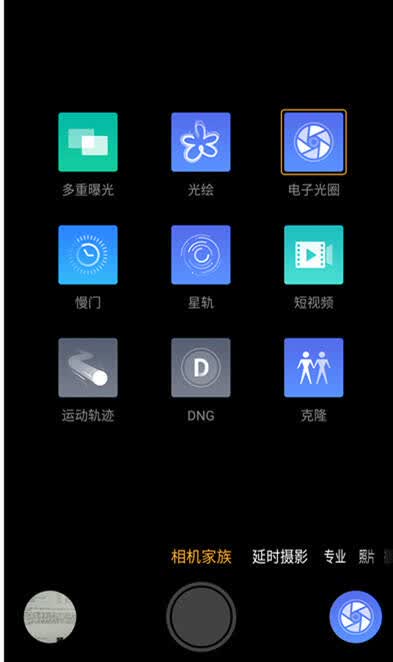393x662 pixels.
Task: Tap the round blue aperture button
Action: click(356, 617)
